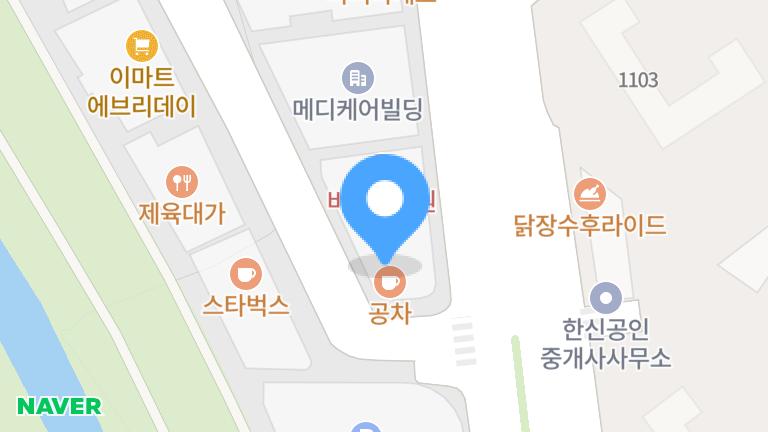Tap the 스타벅스 cafe marker

coord(245,273)
